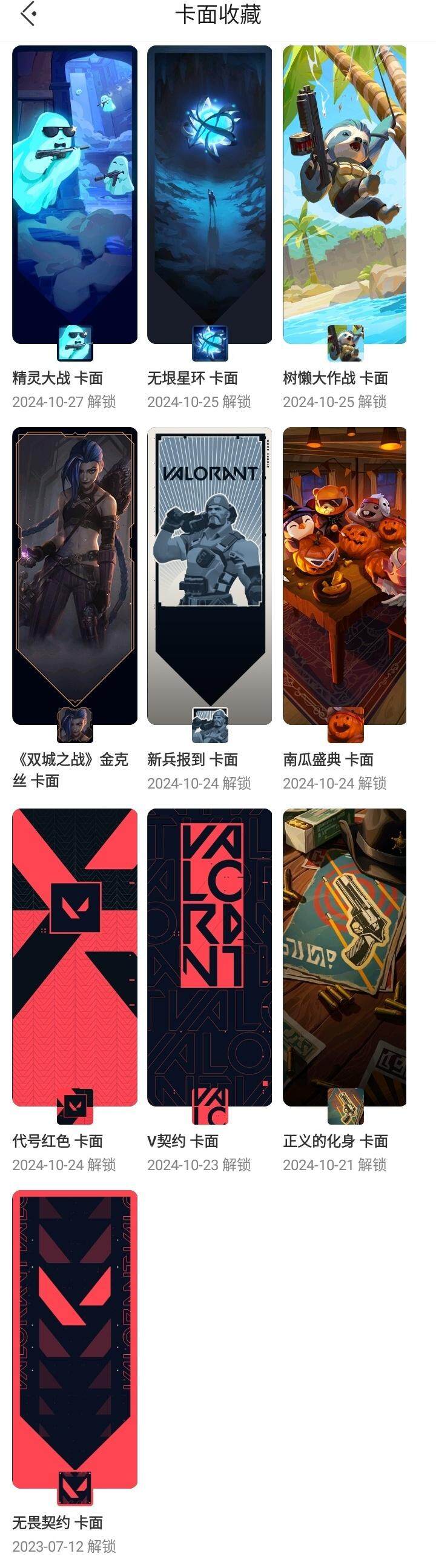Viewport: 436px width, 1568px height.
Task: Tap the 无畏契约 卡面 card
Action: 74,1339
